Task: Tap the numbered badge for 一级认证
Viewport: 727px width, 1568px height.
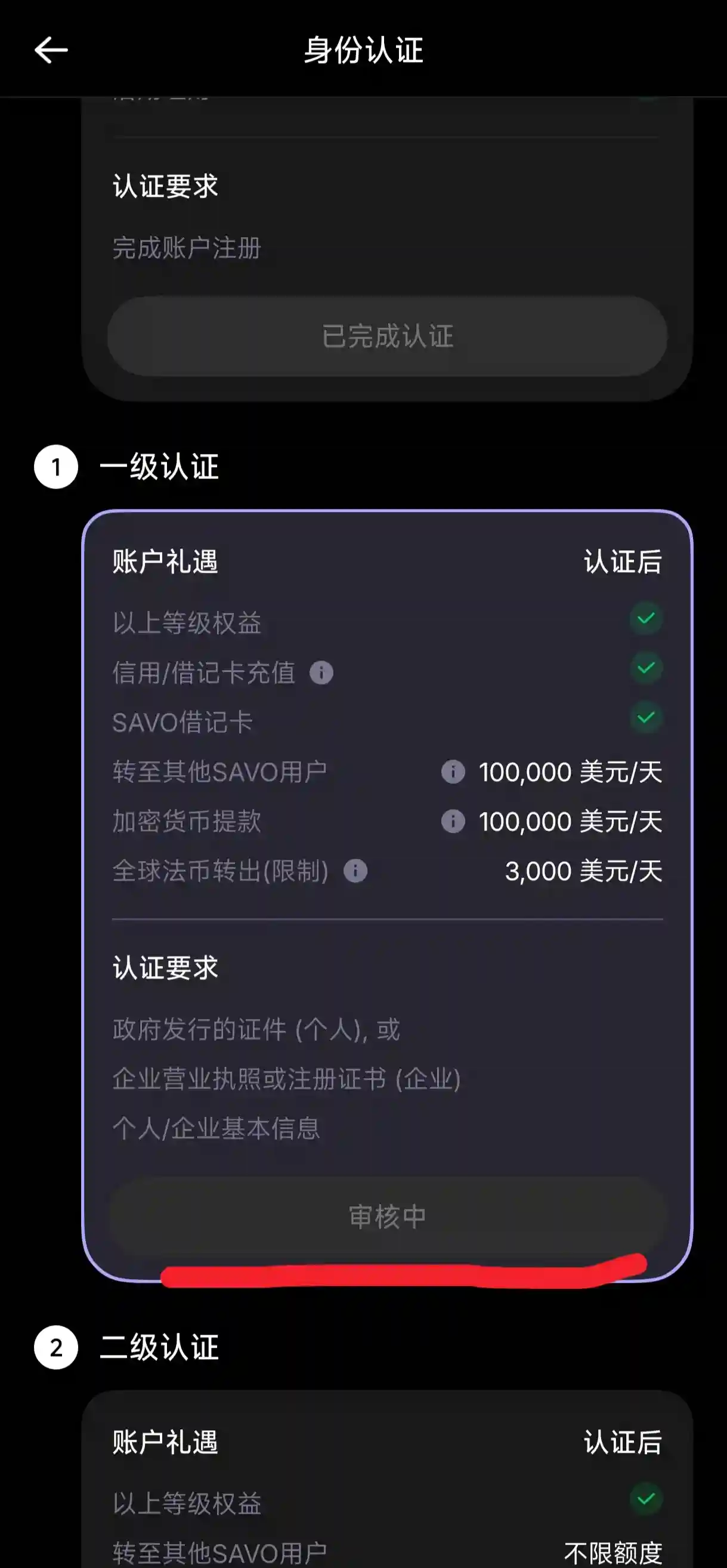Action: pyautogui.click(x=57, y=465)
